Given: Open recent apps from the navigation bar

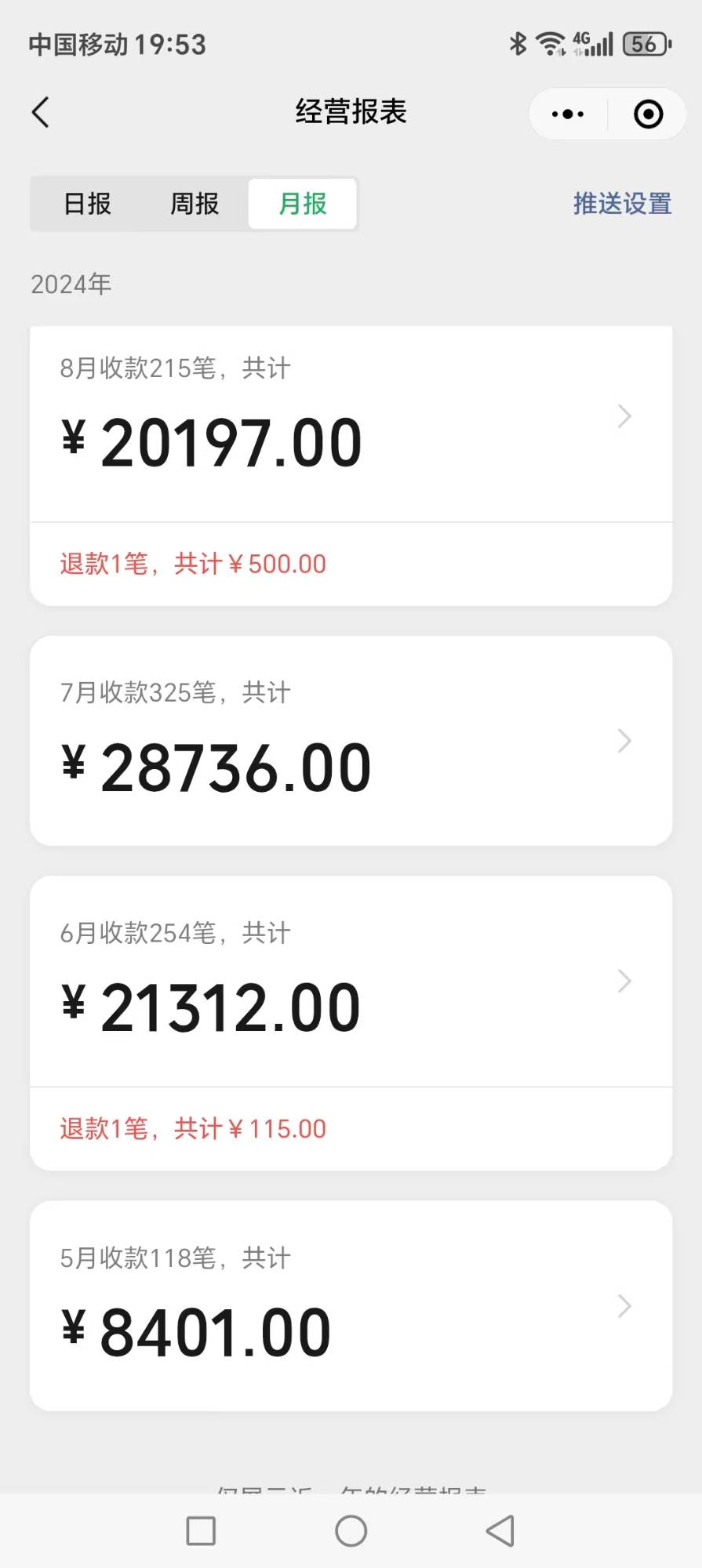Looking at the screenshot, I should pyautogui.click(x=201, y=1530).
